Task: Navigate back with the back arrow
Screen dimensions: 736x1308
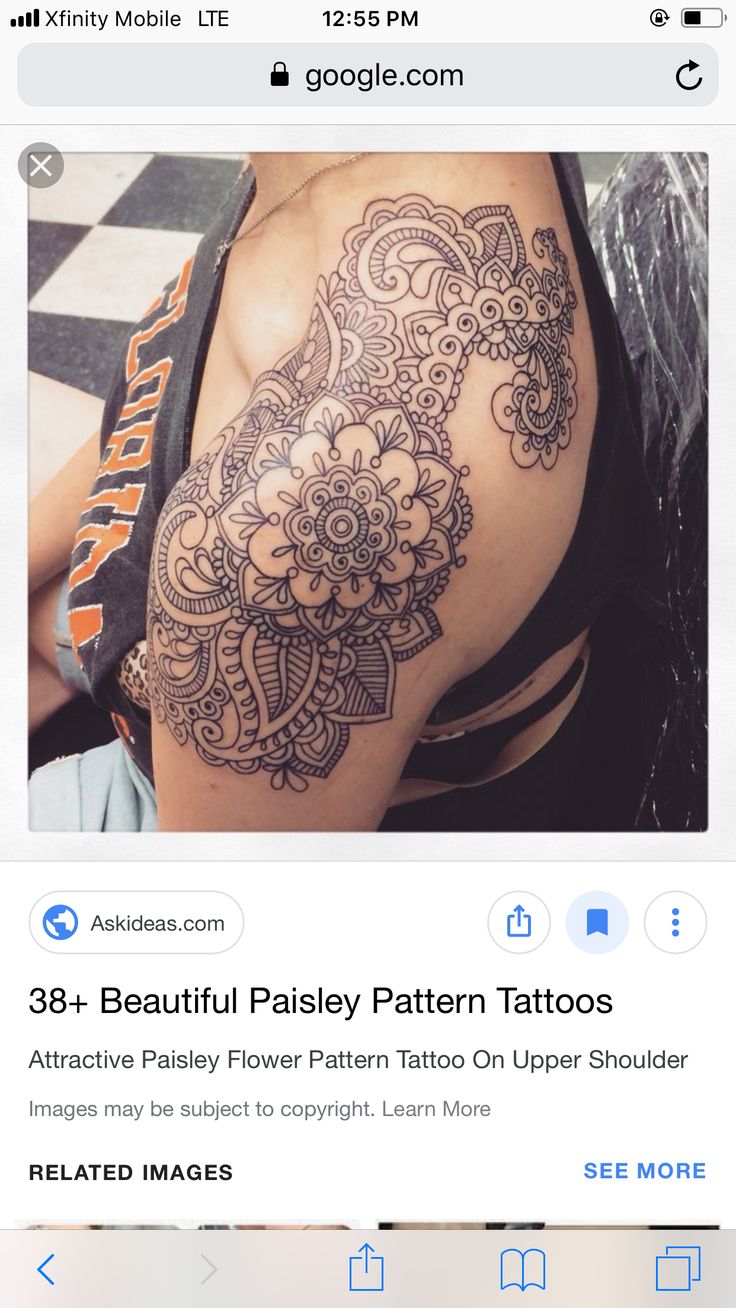Action: [46, 1267]
